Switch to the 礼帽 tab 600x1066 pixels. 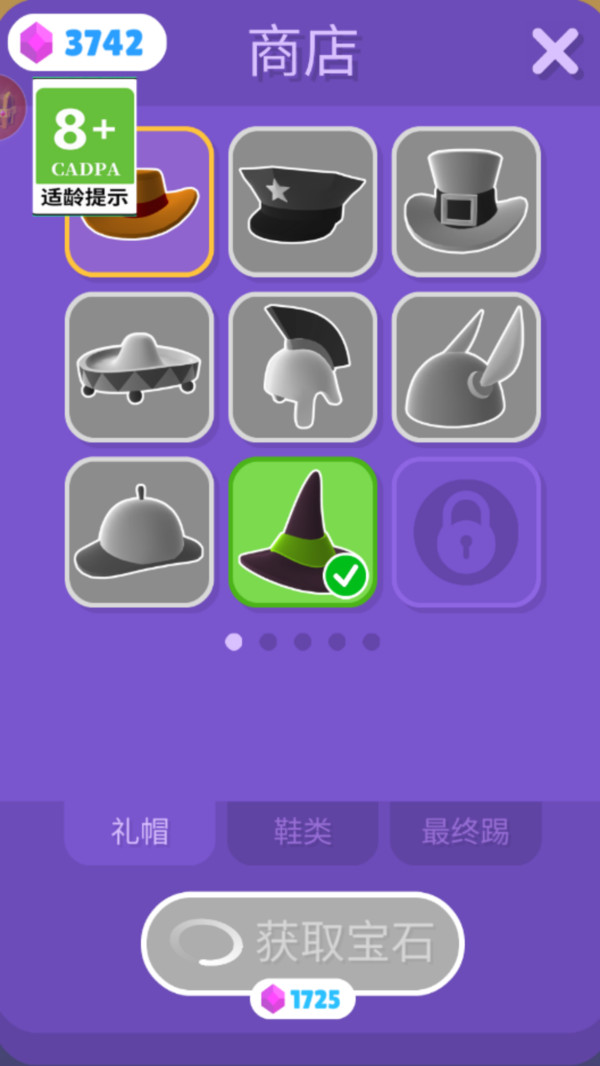coord(140,831)
